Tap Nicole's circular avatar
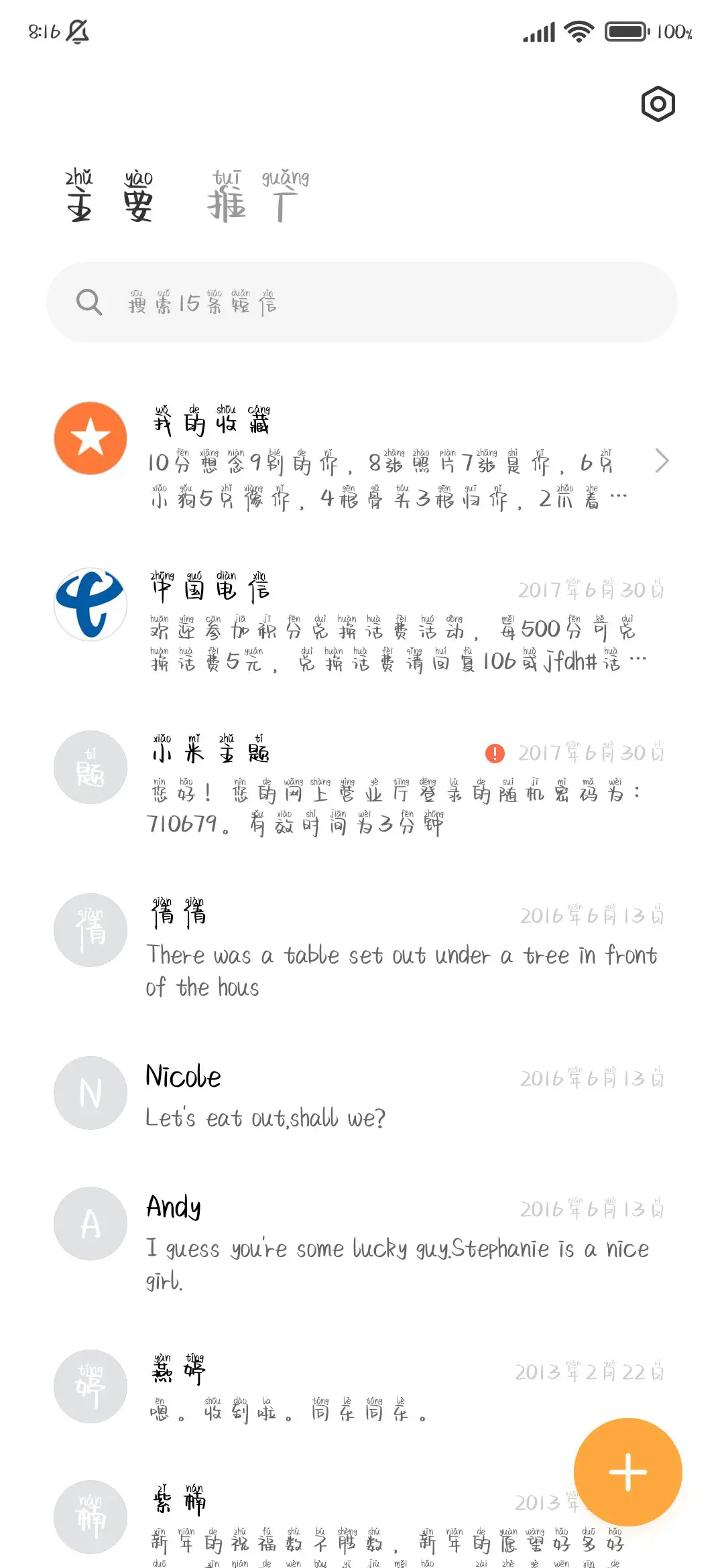This screenshot has height=1568, width=724. point(90,1093)
